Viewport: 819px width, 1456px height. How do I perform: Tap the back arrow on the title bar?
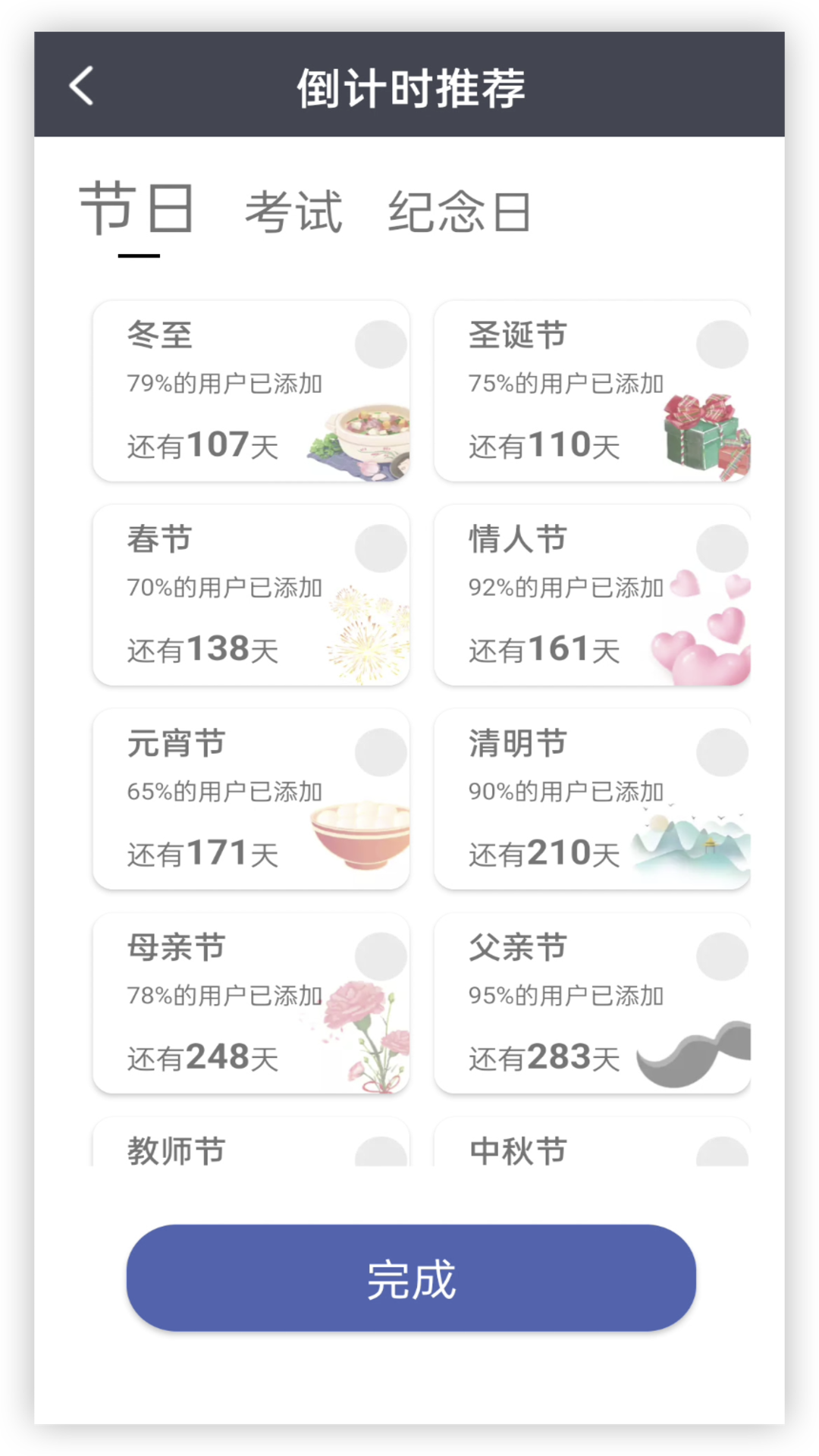click(x=81, y=86)
